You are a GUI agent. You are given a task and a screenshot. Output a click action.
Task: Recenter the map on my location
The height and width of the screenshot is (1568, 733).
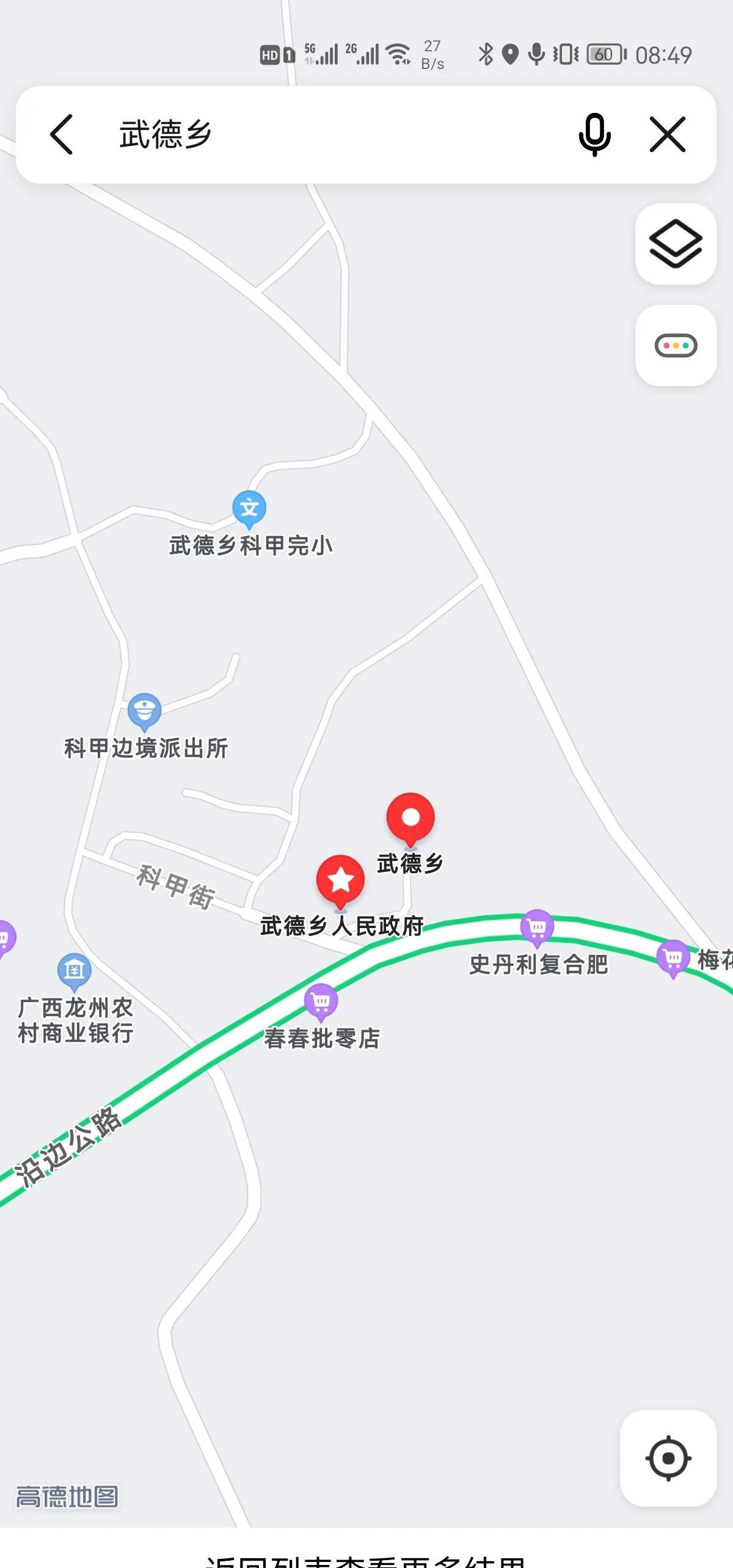(668, 1458)
